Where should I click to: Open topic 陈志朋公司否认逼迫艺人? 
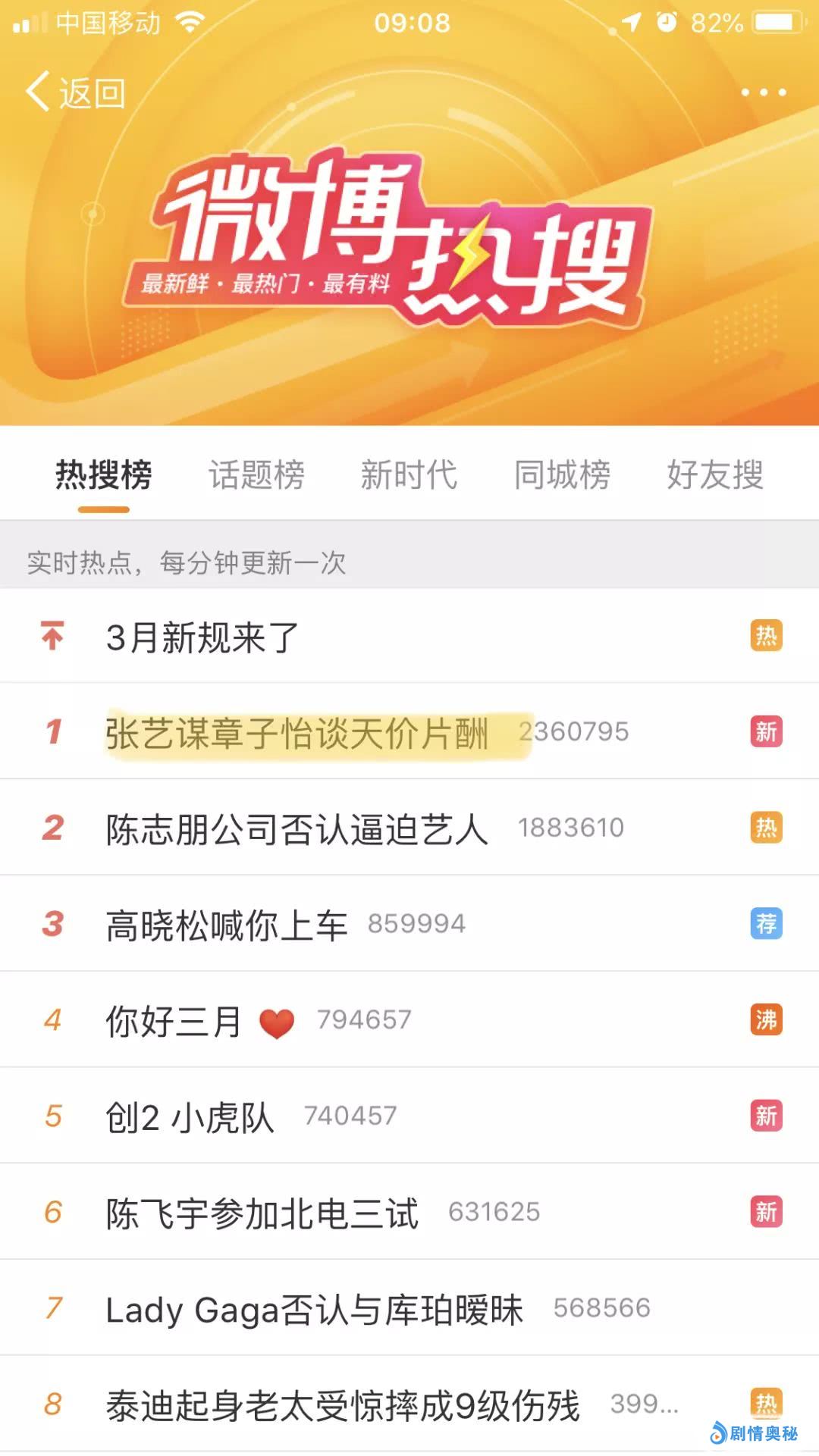coord(297,828)
